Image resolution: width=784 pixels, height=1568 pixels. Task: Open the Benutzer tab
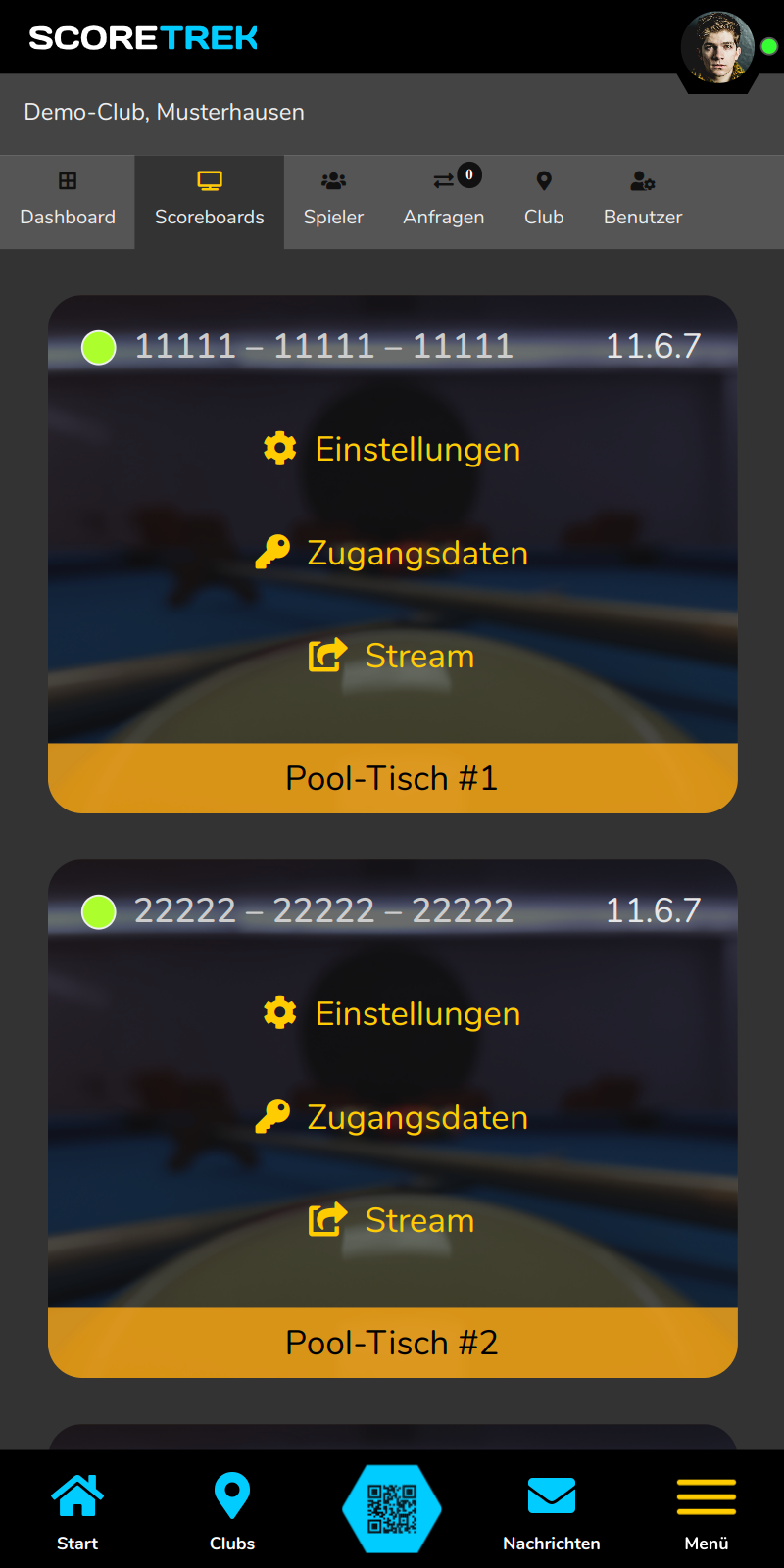click(643, 201)
